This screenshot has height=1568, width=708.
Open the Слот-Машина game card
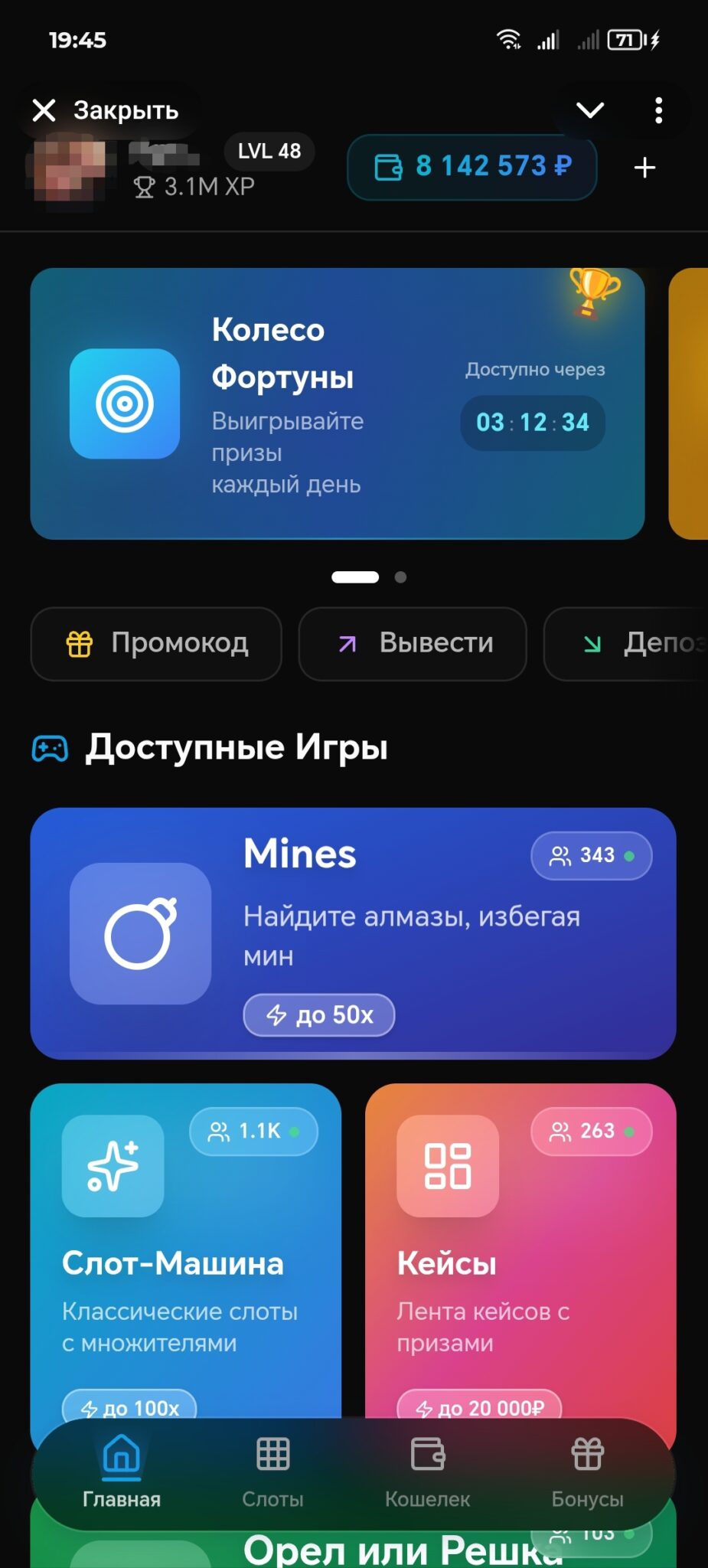coord(185,1256)
